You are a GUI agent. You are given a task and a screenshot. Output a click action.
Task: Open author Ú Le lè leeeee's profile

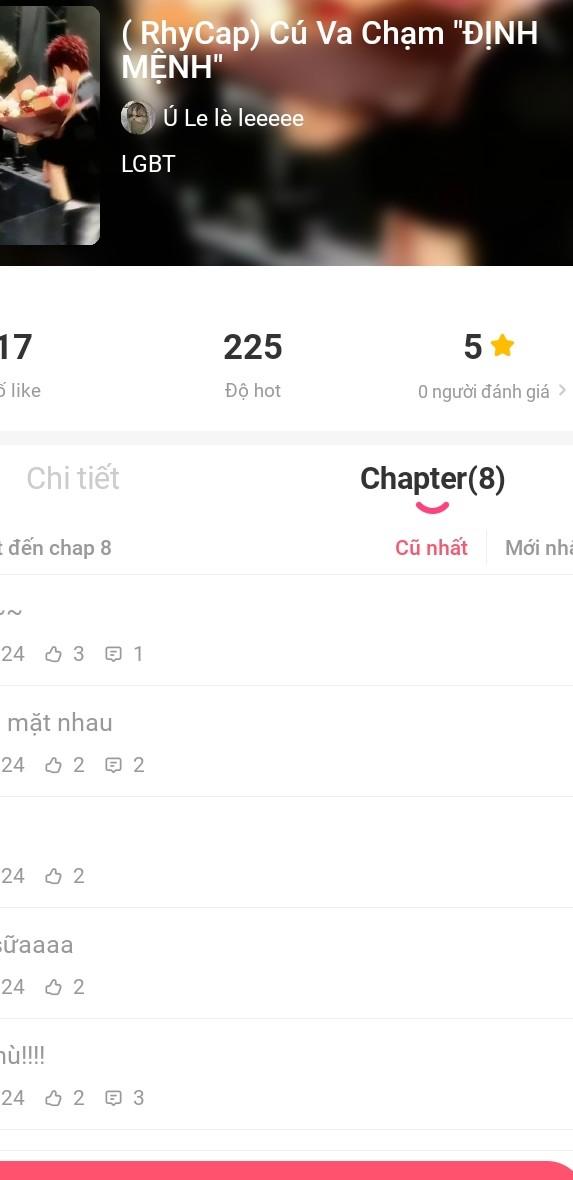coord(212,118)
